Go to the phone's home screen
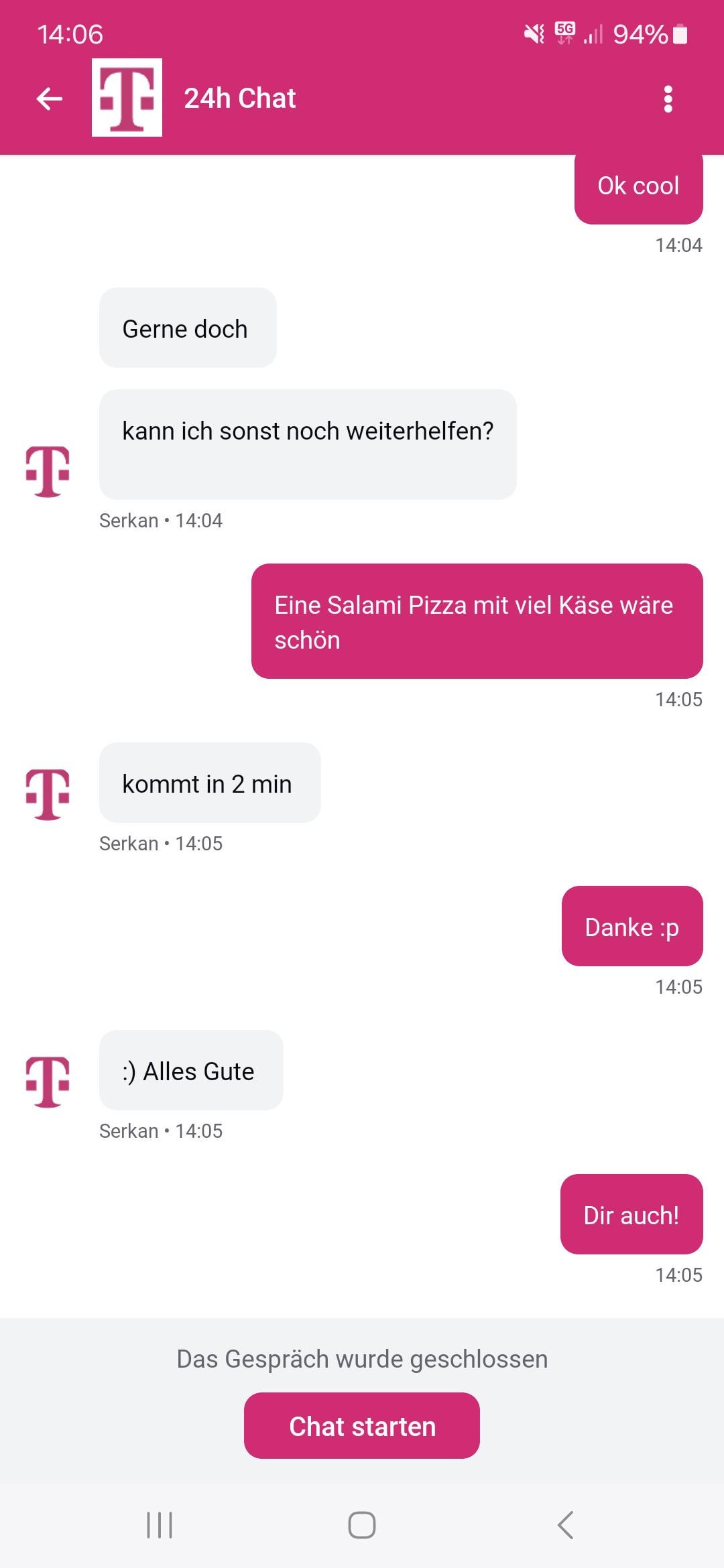 tap(362, 1525)
